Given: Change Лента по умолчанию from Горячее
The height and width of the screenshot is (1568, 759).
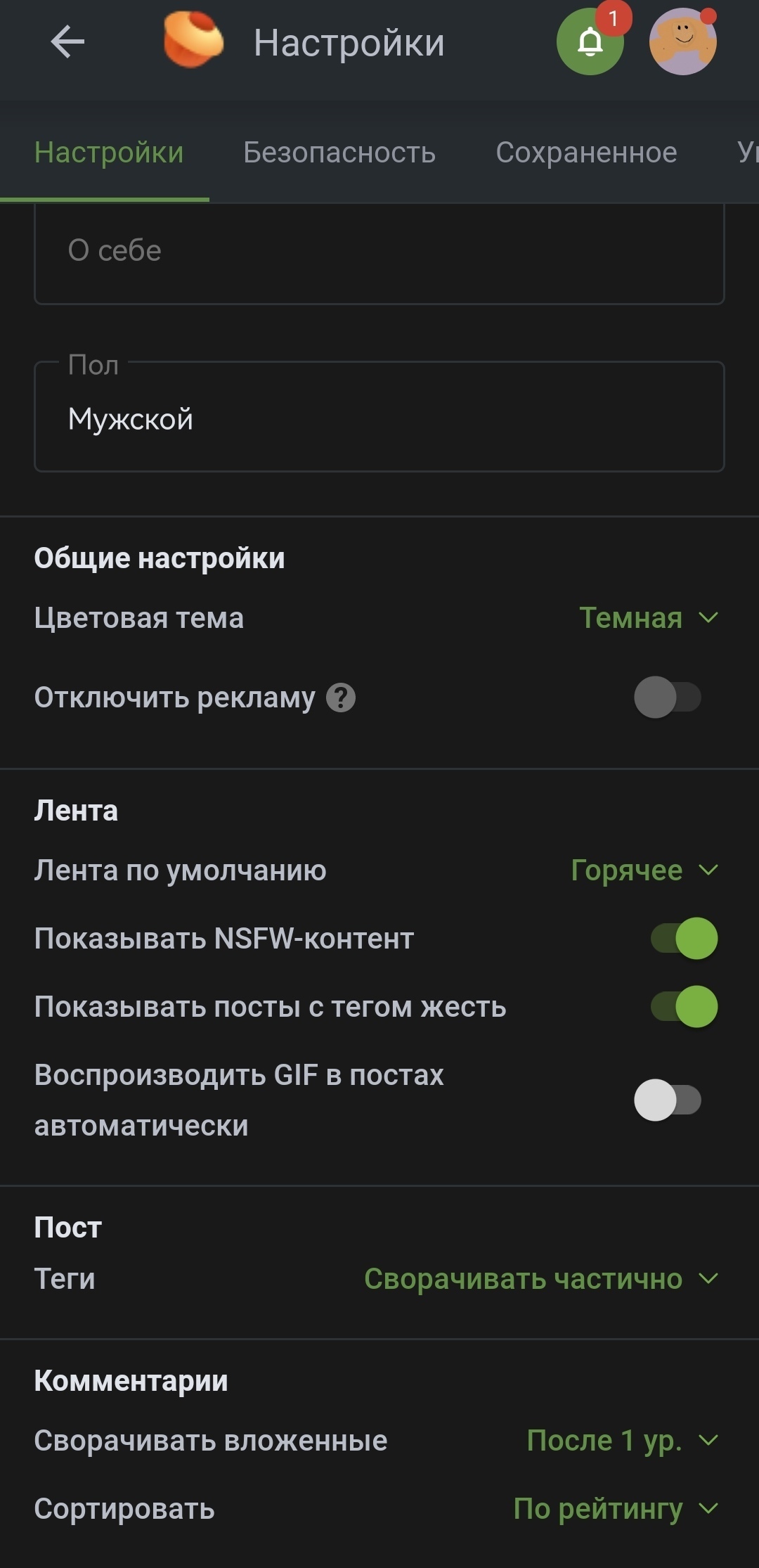Looking at the screenshot, I should (x=644, y=870).
